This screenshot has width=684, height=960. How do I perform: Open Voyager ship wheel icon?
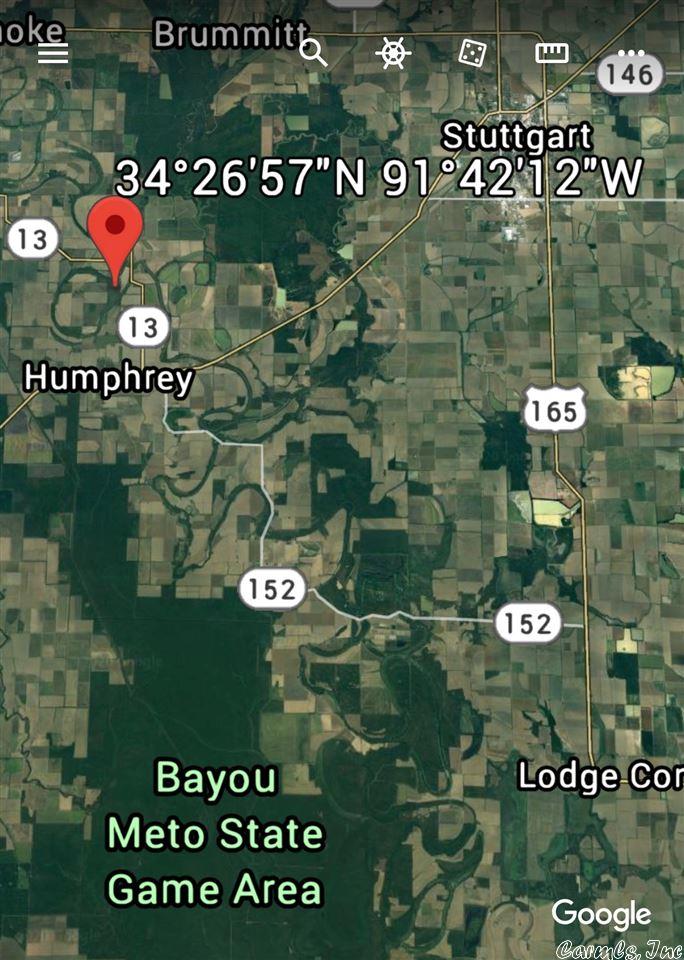(x=394, y=53)
